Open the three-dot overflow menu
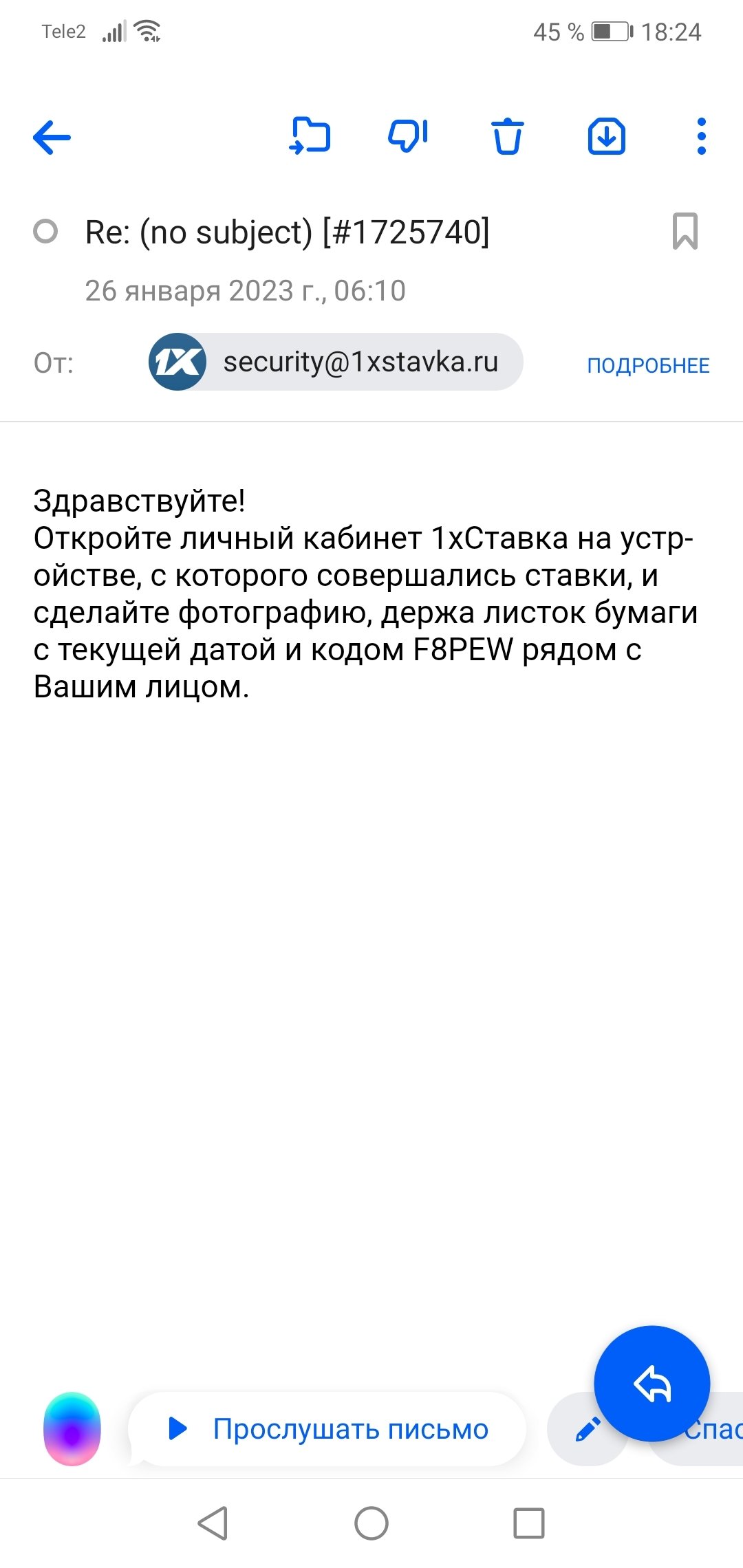The width and height of the screenshot is (743, 1568). [x=701, y=136]
